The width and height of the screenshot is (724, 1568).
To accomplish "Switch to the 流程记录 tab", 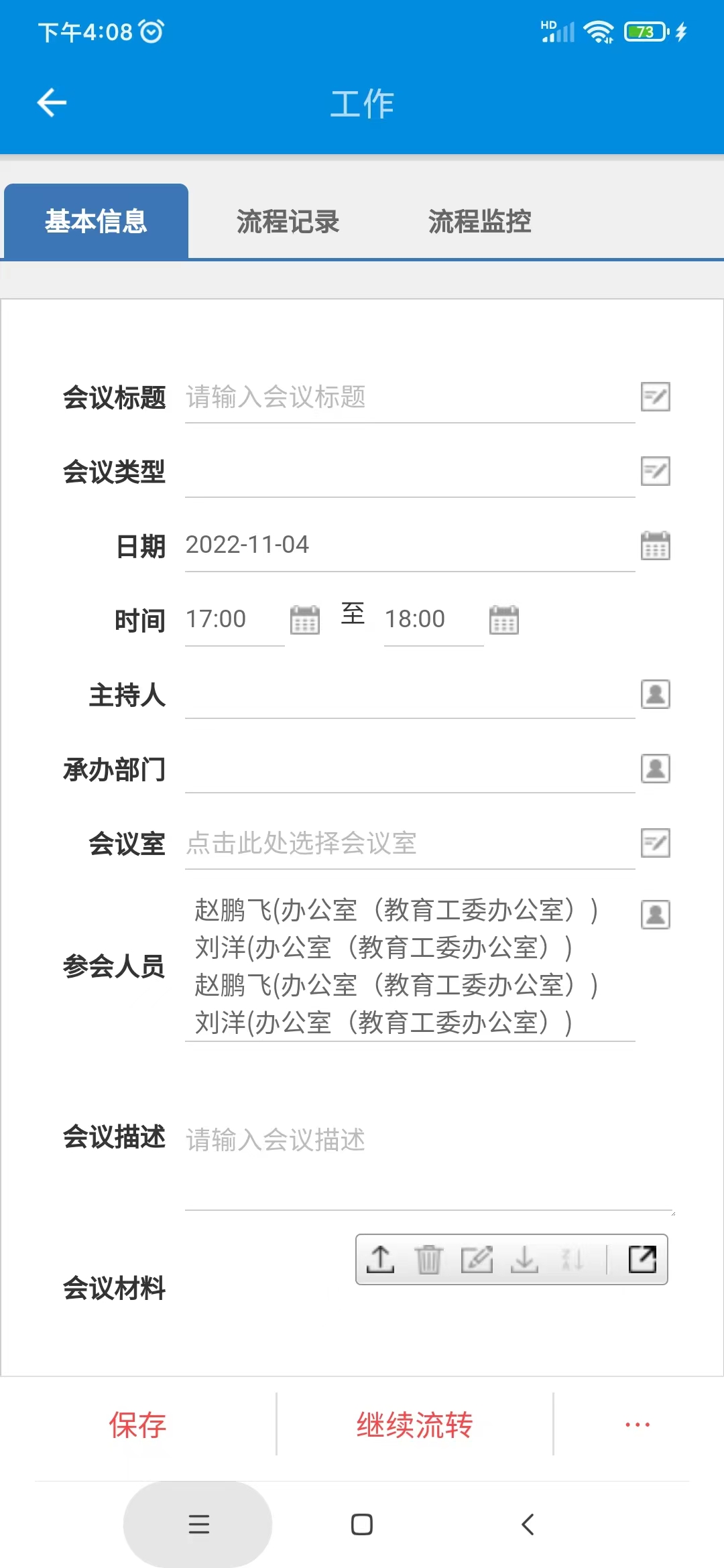I will pyautogui.click(x=288, y=222).
